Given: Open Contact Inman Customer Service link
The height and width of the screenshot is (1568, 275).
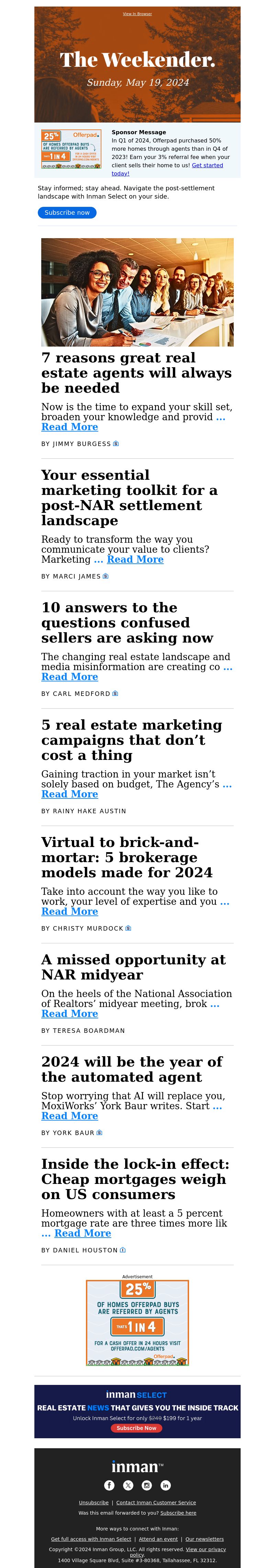Looking at the screenshot, I should pyautogui.click(x=156, y=1502).
